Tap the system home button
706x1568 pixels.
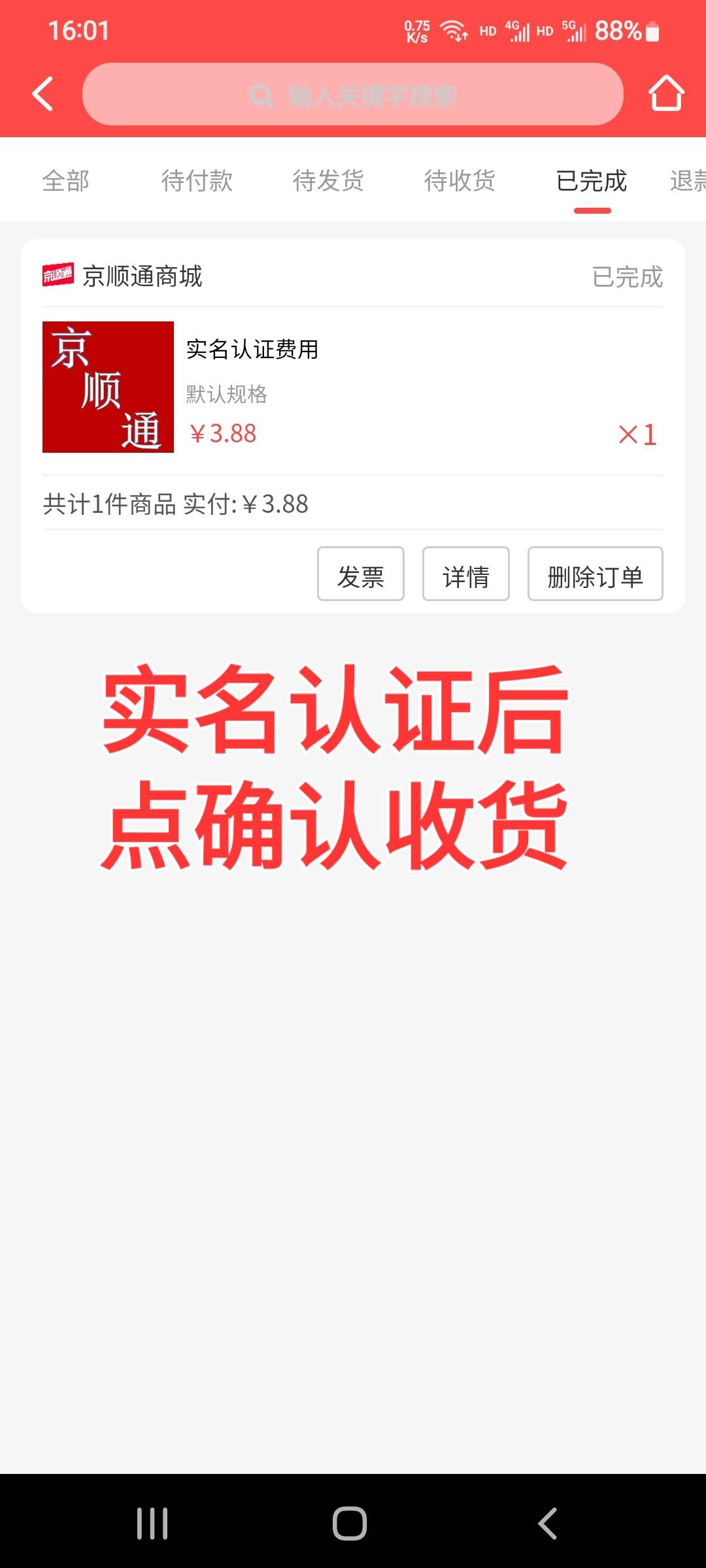tap(350, 1524)
